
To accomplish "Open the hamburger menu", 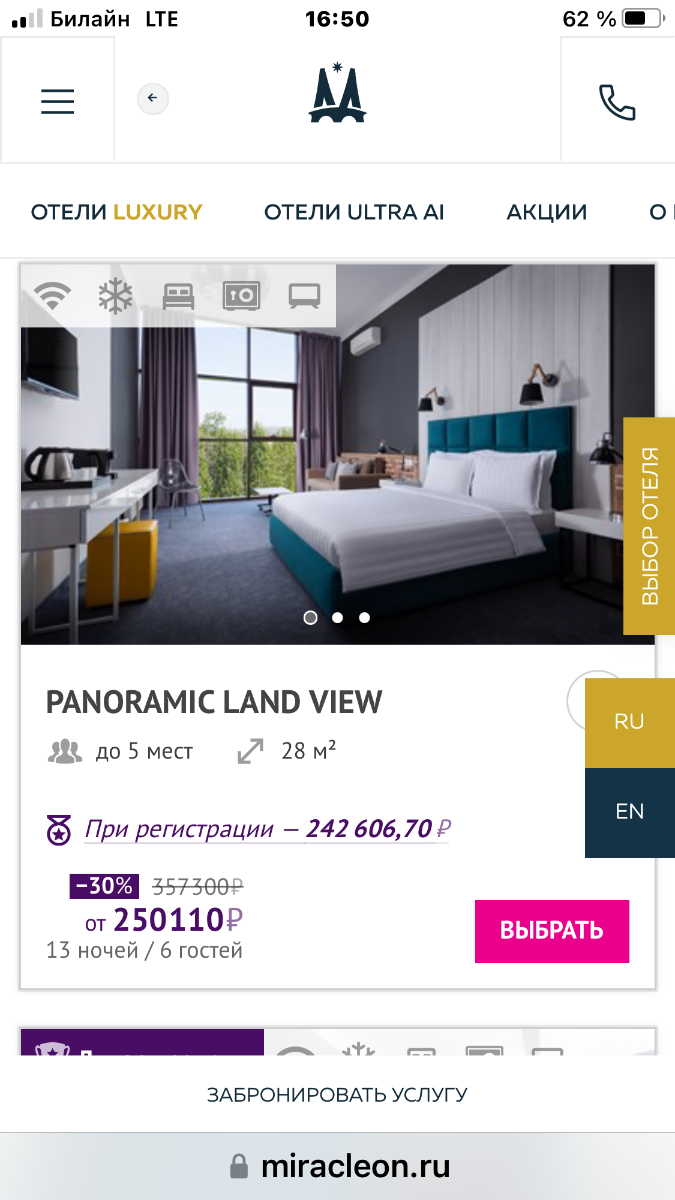I will click(x=57, y=101).
